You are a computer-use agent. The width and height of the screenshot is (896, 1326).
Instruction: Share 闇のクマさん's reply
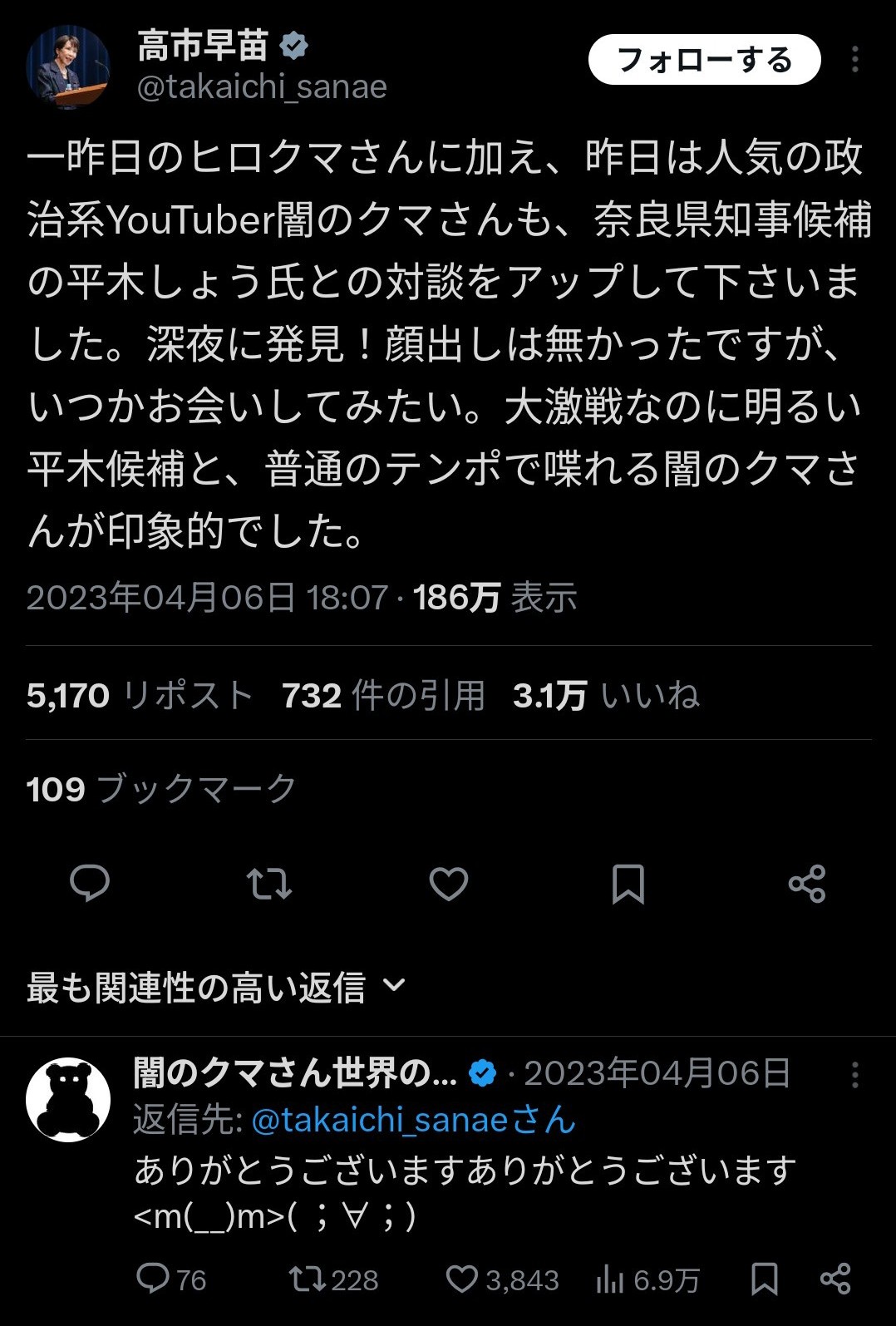[835, 1279]
